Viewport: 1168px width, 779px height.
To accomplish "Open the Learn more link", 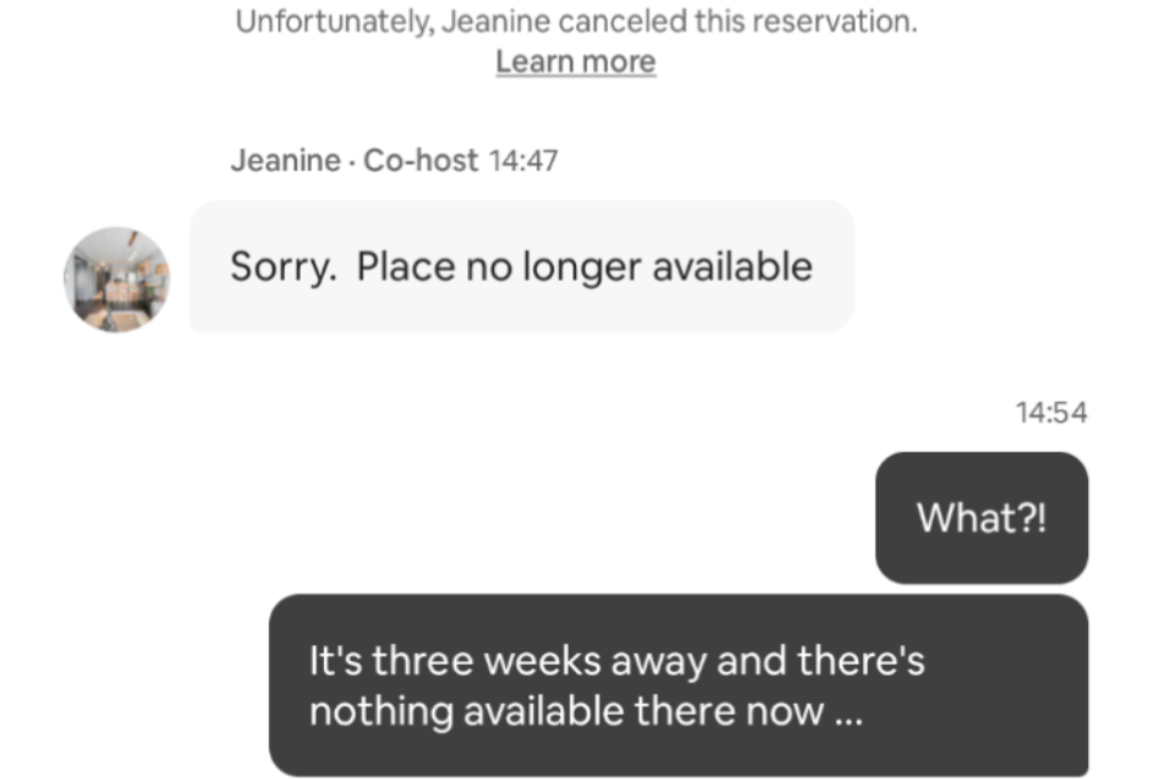I will (576, 62).
